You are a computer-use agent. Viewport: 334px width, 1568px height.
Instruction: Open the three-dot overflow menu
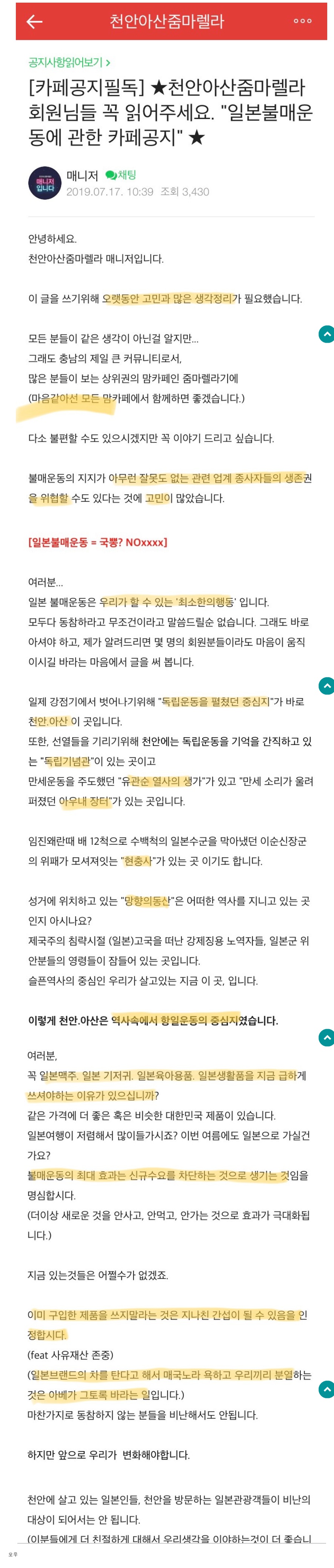pos(302,21)
